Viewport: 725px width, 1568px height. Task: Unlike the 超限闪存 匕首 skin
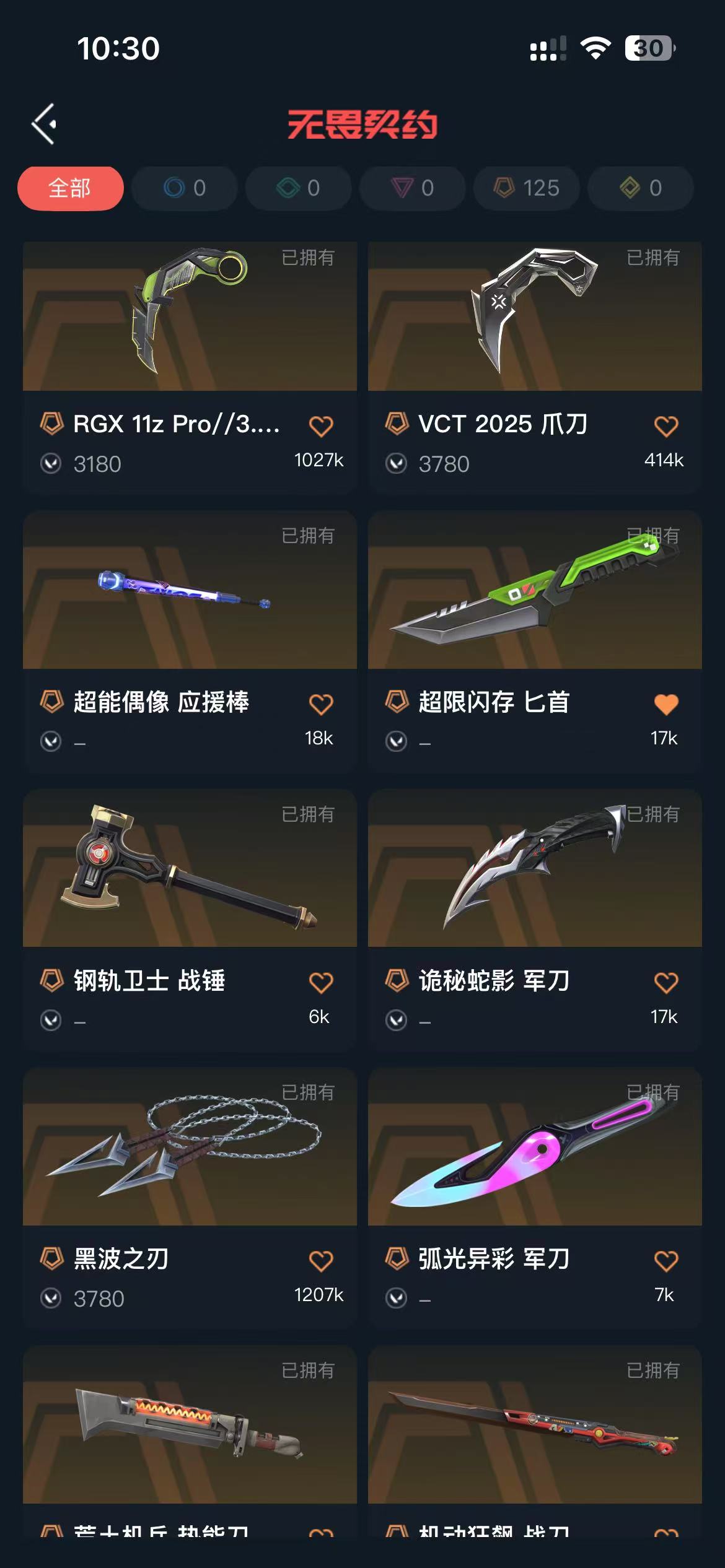tap(666, 704)
